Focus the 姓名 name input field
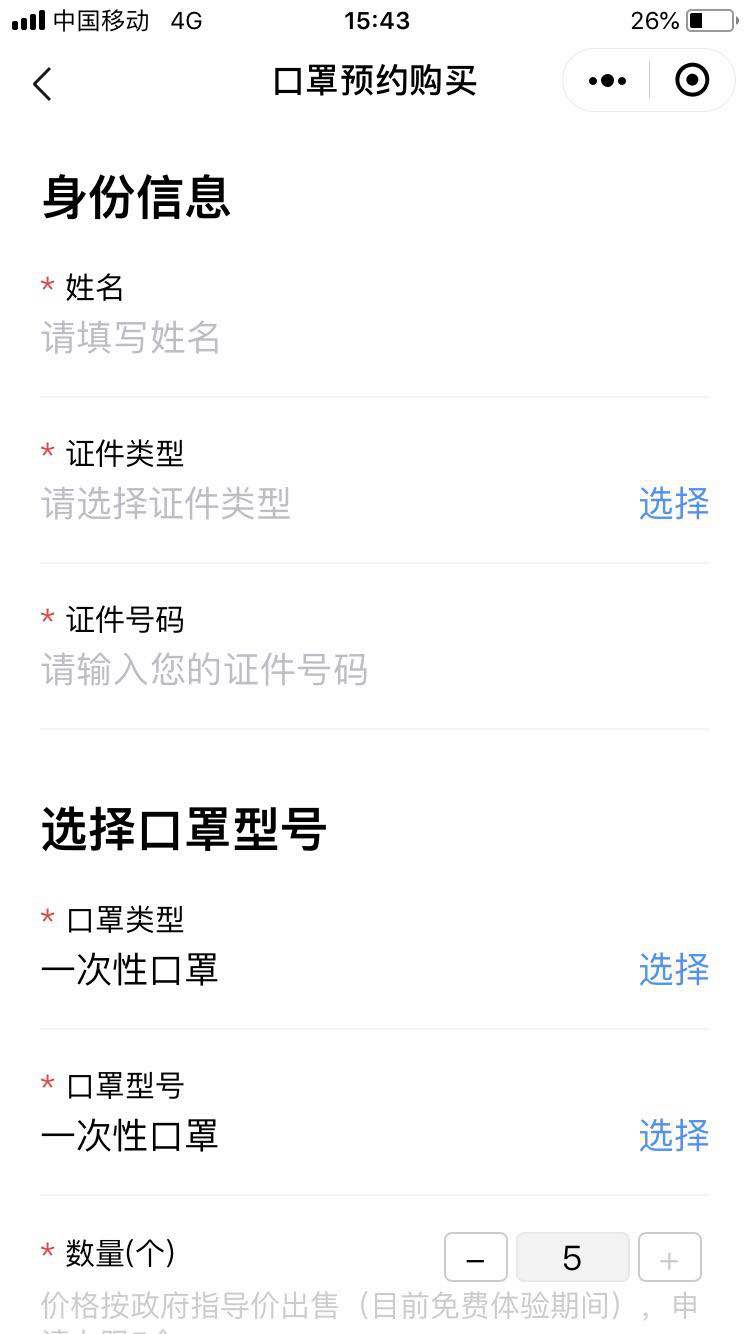750x1334 pixels. [300, 338]
